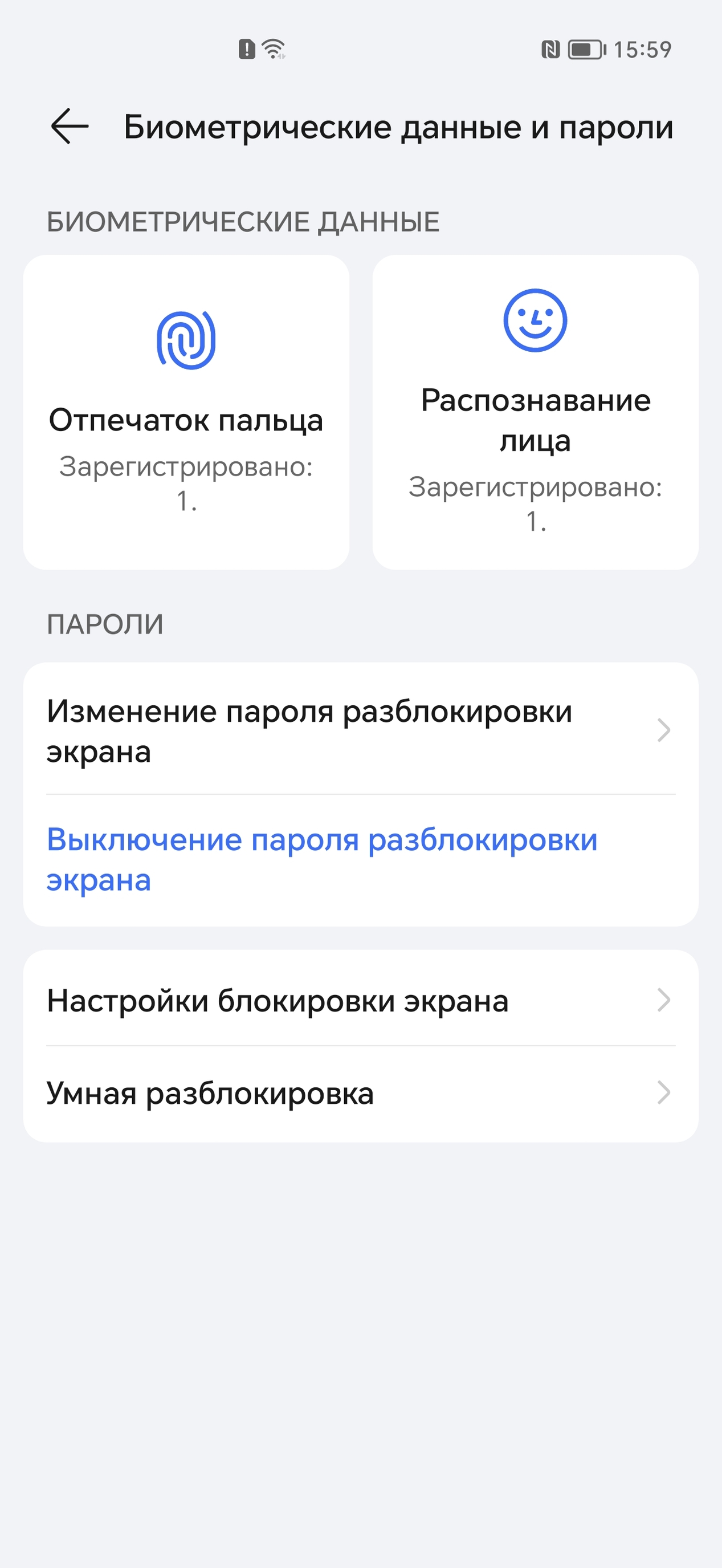Tap Выключение пароля разблокировки экрана
The height and width of the screenshot is (1568, 722).
[323, 859]
